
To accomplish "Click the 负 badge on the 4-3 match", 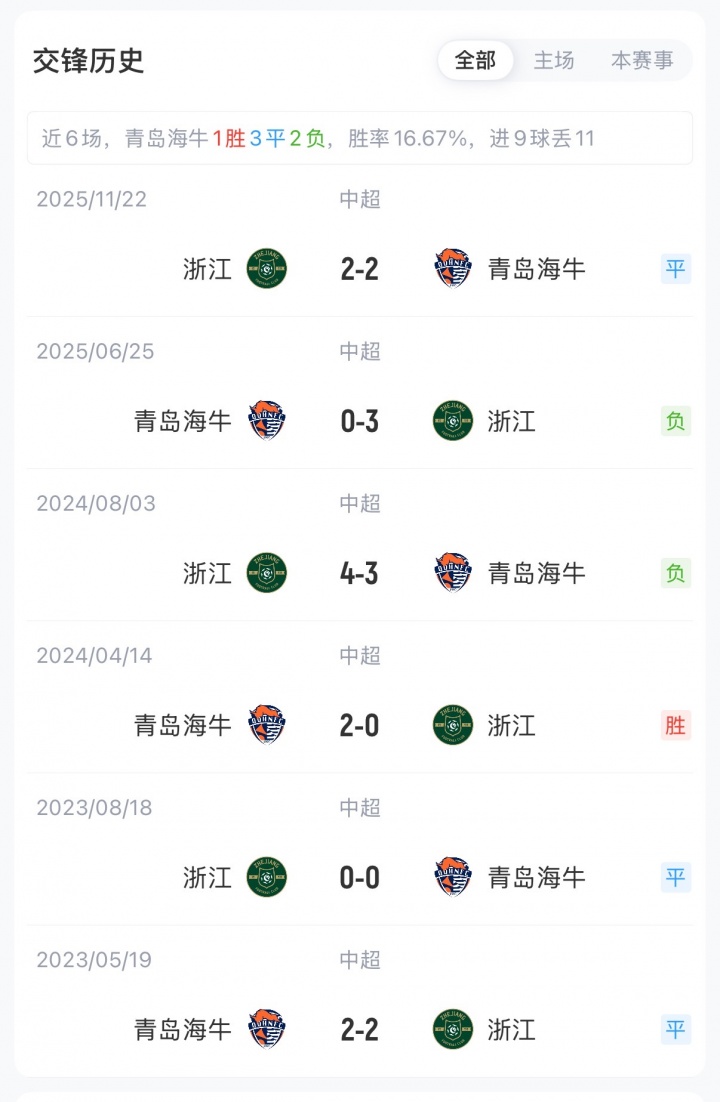I will (x=675, y=573).
